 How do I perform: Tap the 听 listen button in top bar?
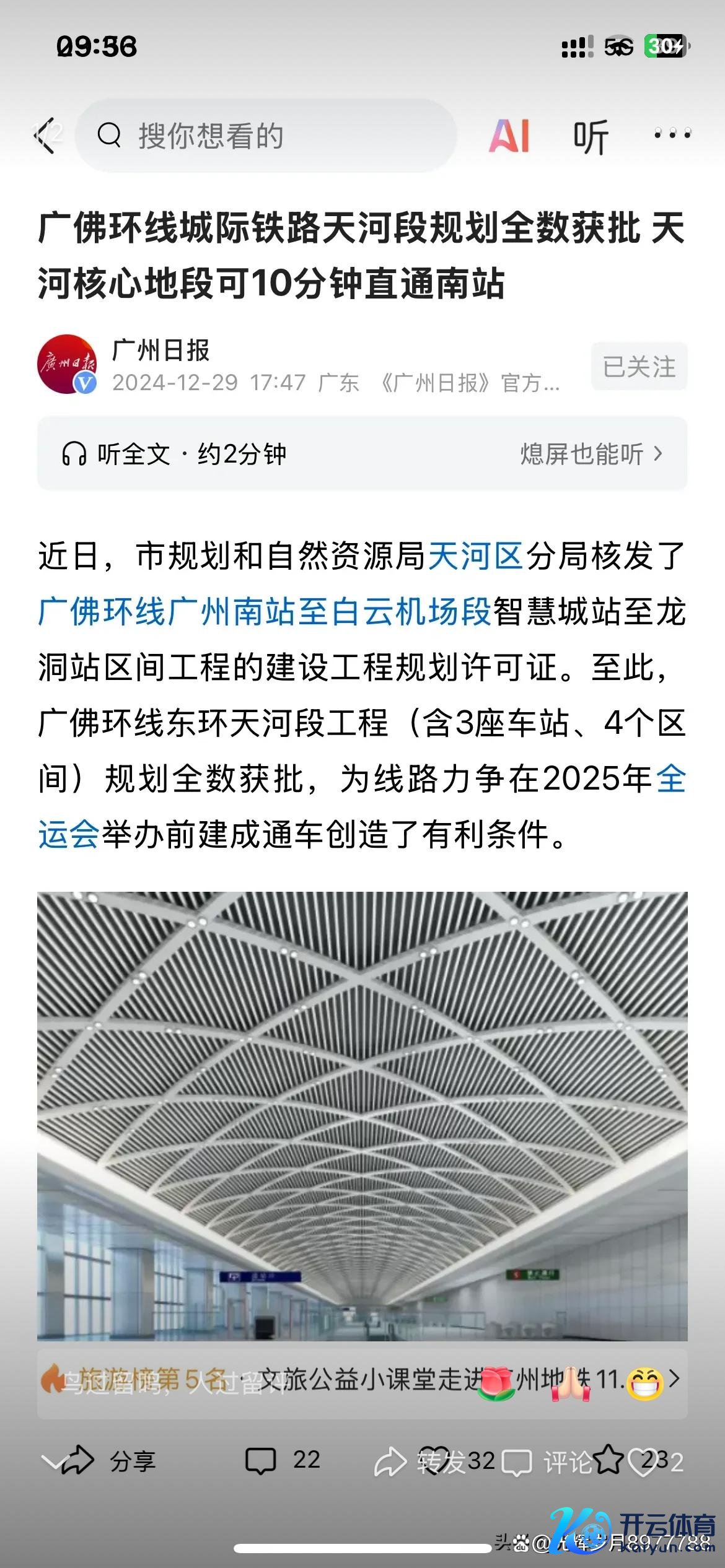pos(590,136)
